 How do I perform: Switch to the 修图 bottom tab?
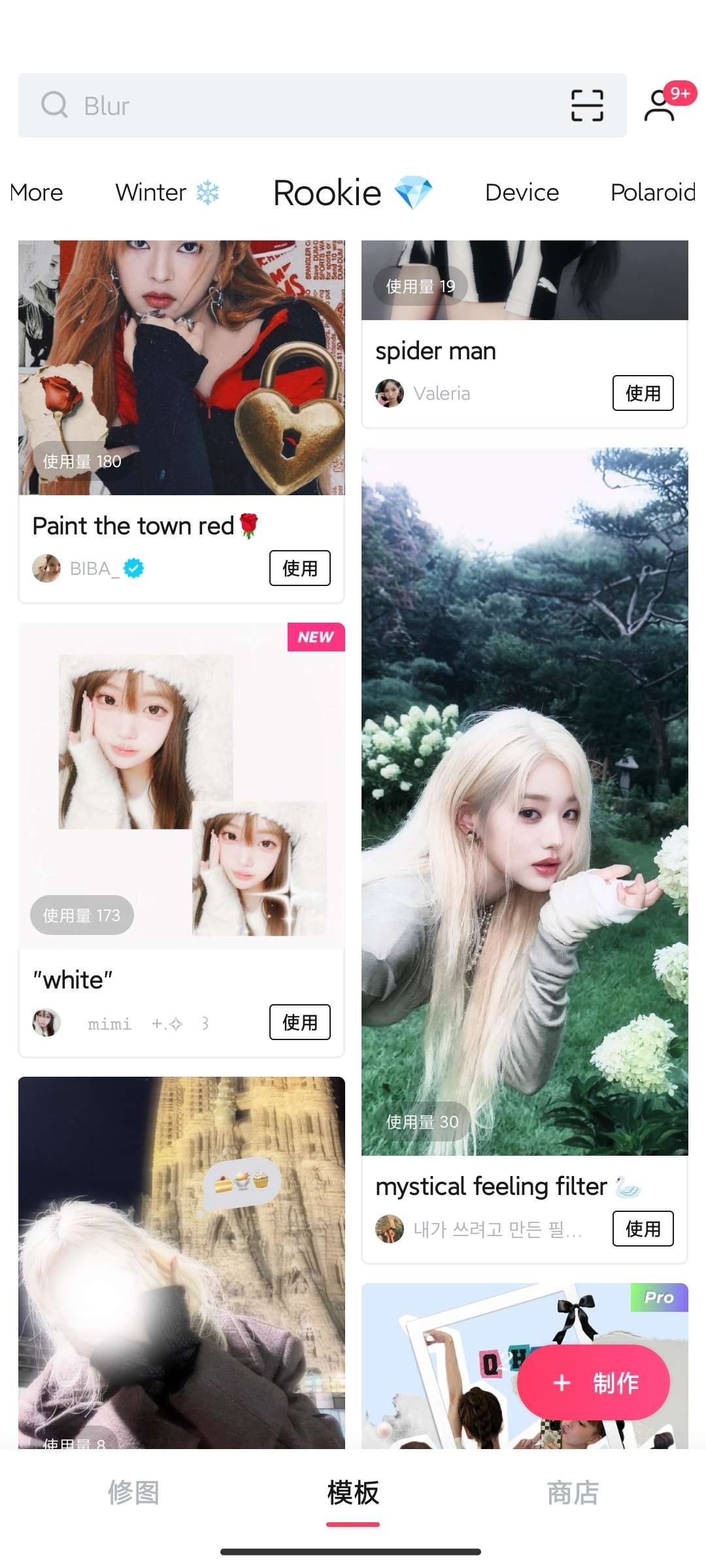click(x=133, y=1493)
